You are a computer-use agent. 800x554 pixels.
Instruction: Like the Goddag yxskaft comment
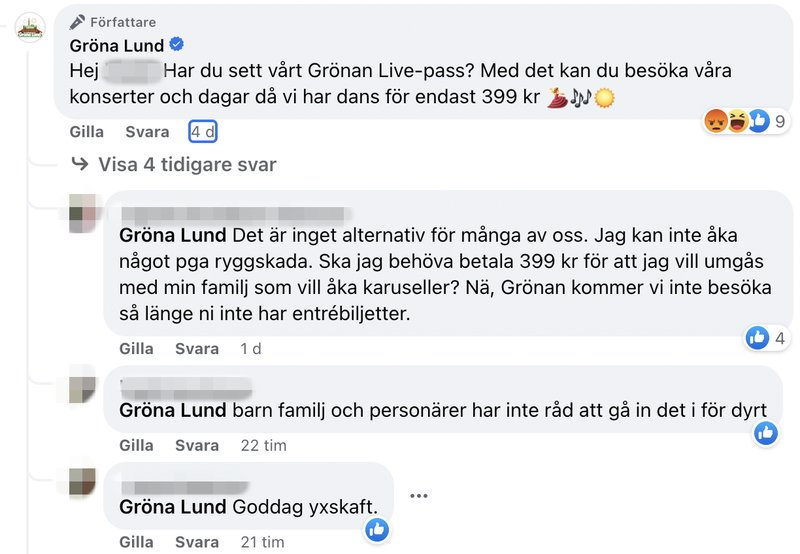(x=137, y=542)
